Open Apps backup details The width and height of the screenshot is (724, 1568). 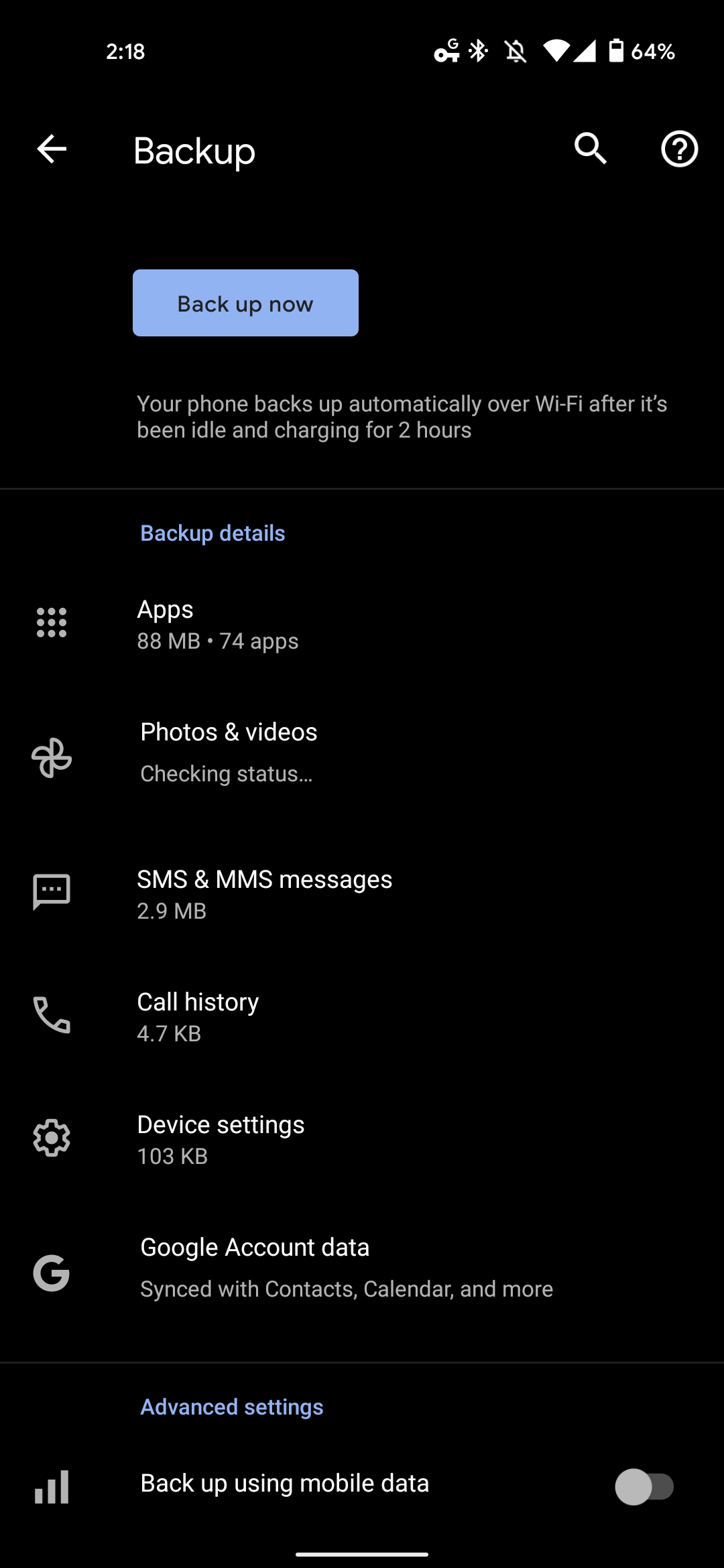pos(362,624)
